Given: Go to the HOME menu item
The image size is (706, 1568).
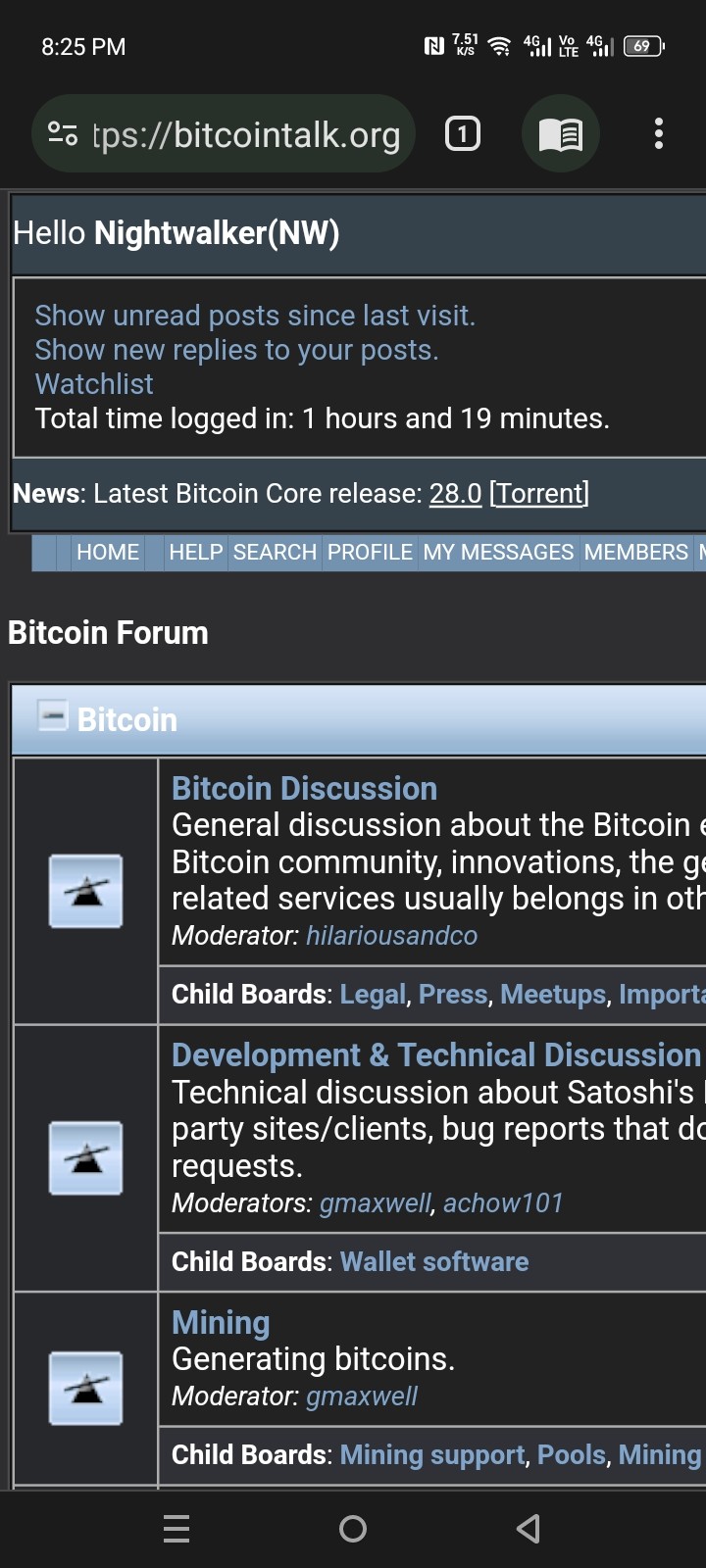Looking at the screenshot, I should click(108, 553).
